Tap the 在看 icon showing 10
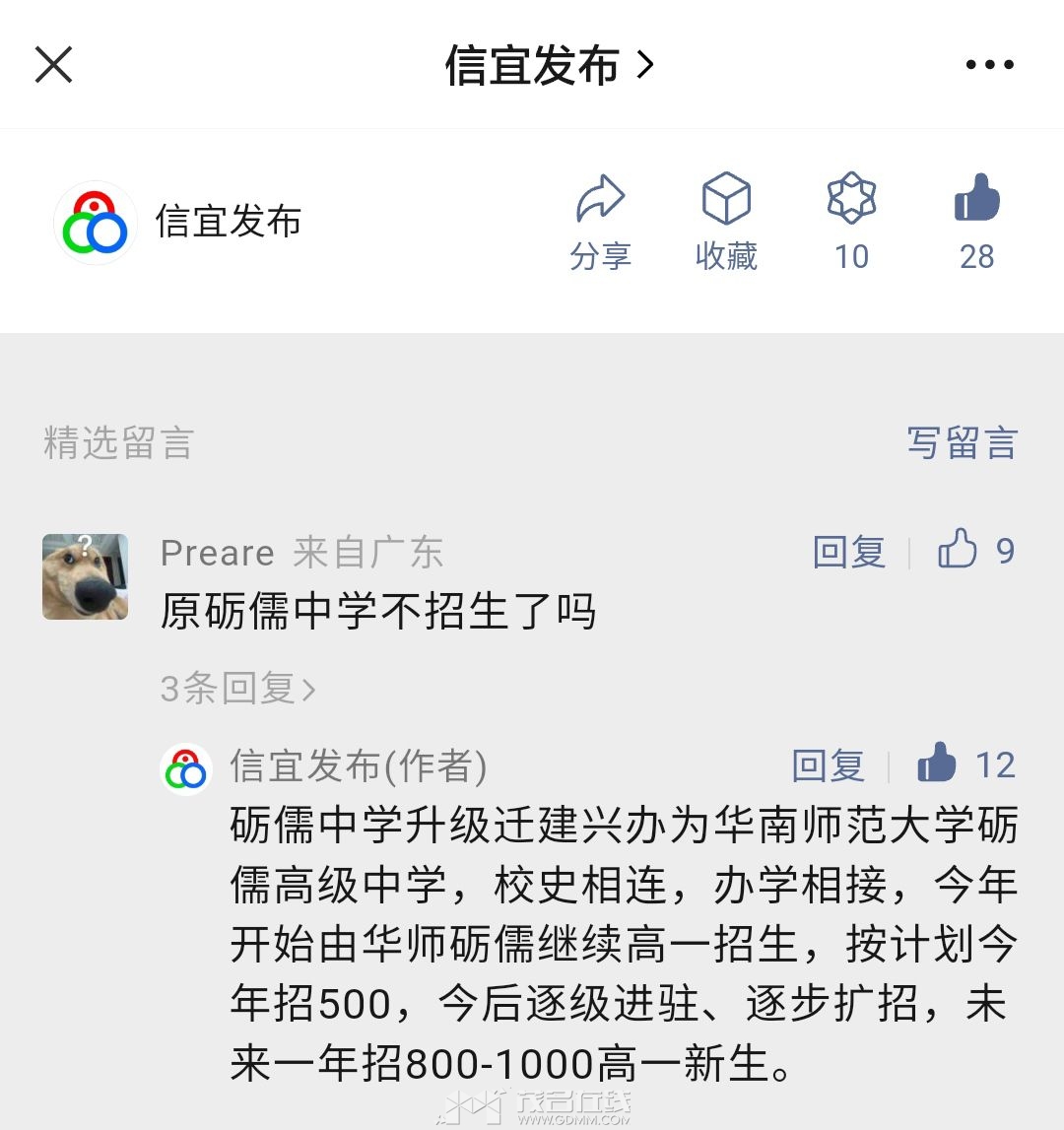This screenshot has height=1130, width=1064. coord(851,221)
